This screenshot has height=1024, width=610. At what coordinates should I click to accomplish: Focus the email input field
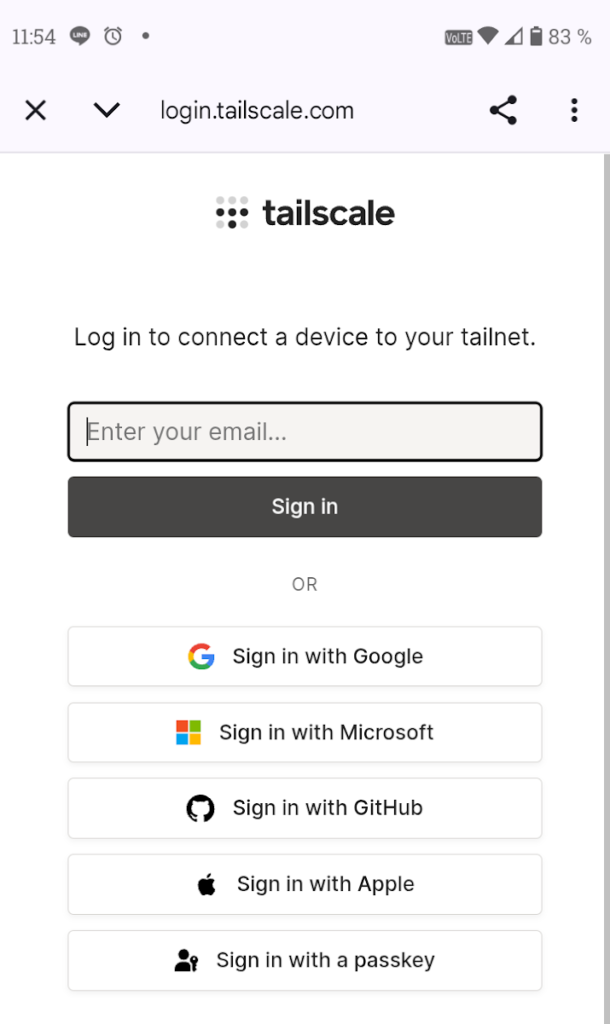point(305,432)
